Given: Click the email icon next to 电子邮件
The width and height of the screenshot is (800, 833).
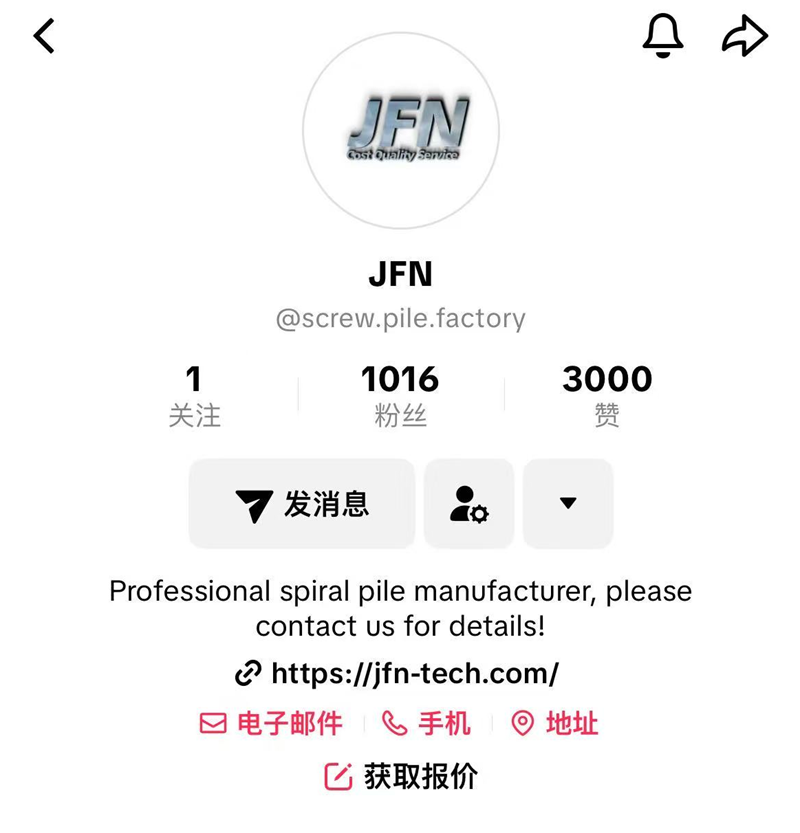Looking at the screenshot, I should point(212,723).
